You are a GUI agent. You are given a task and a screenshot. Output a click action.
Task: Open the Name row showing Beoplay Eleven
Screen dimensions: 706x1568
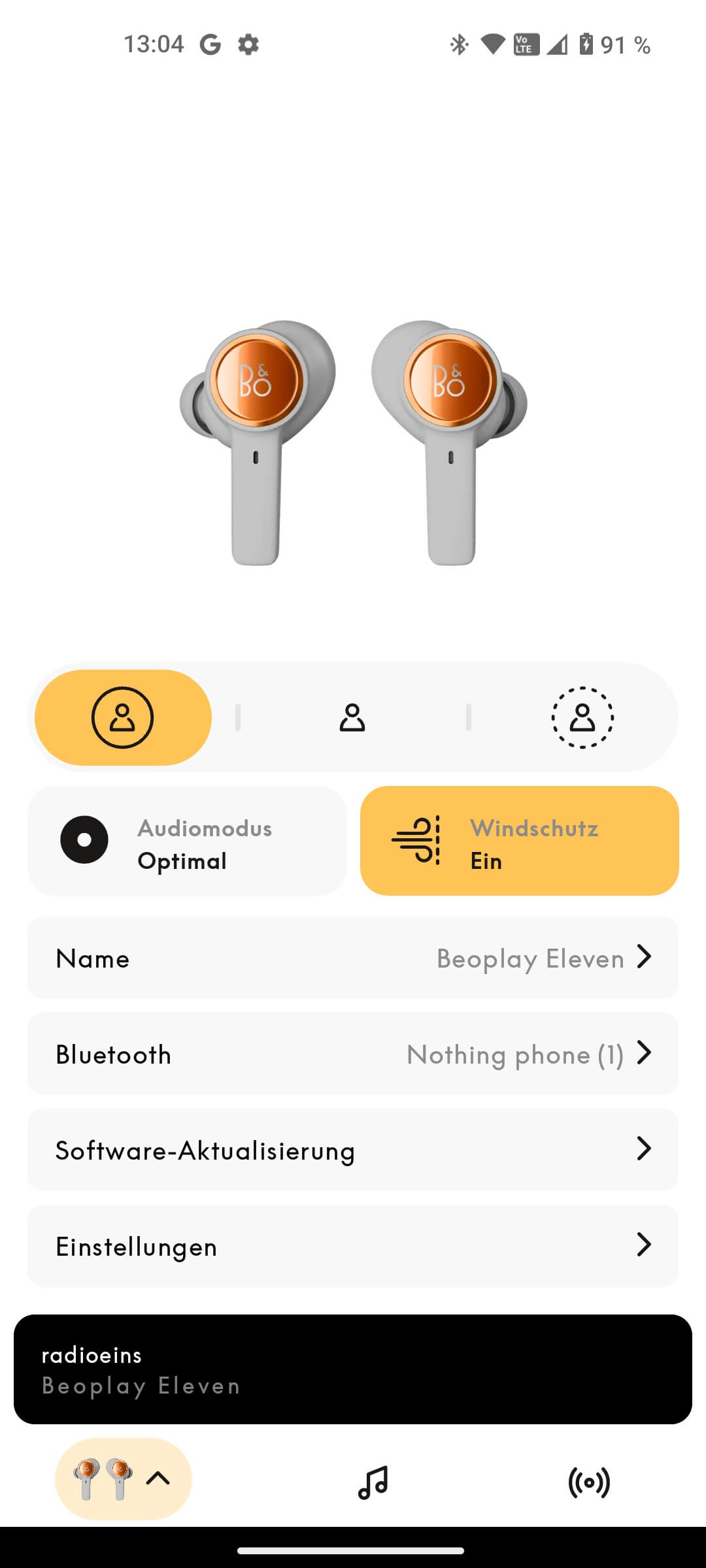point(353,958)
